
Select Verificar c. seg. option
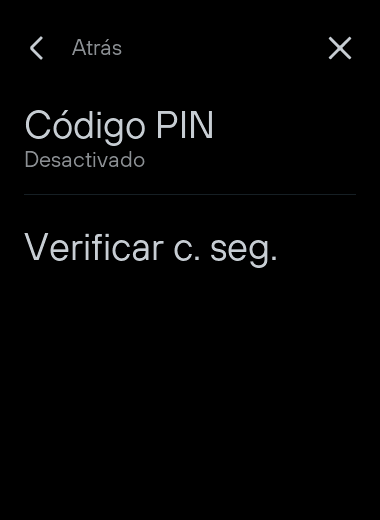tap(190, 249)
